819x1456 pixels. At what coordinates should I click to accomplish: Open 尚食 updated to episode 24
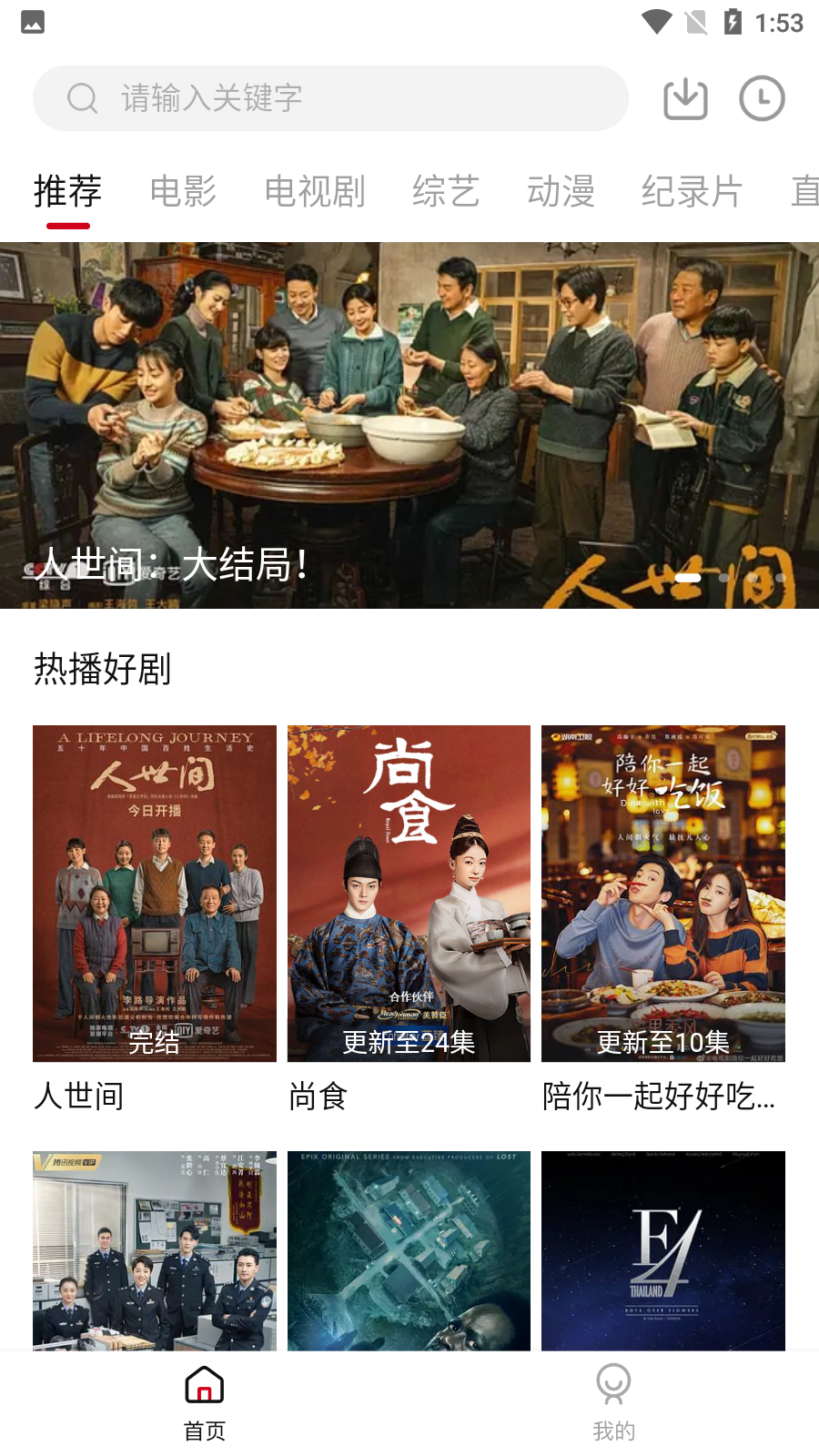click(408, 892)
